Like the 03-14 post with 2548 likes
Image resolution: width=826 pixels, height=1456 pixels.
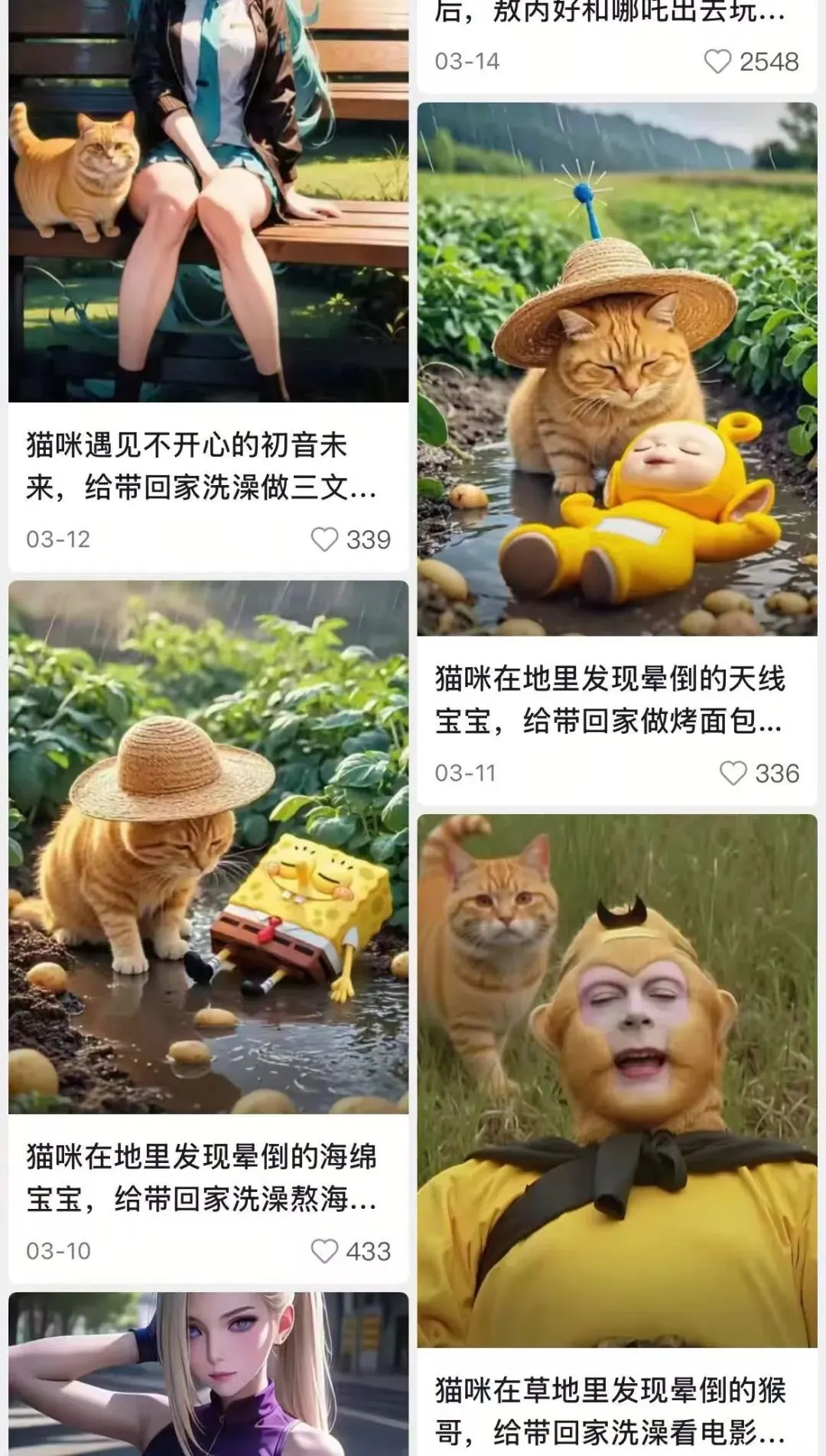pyautogui.click(x=717, y=61)
